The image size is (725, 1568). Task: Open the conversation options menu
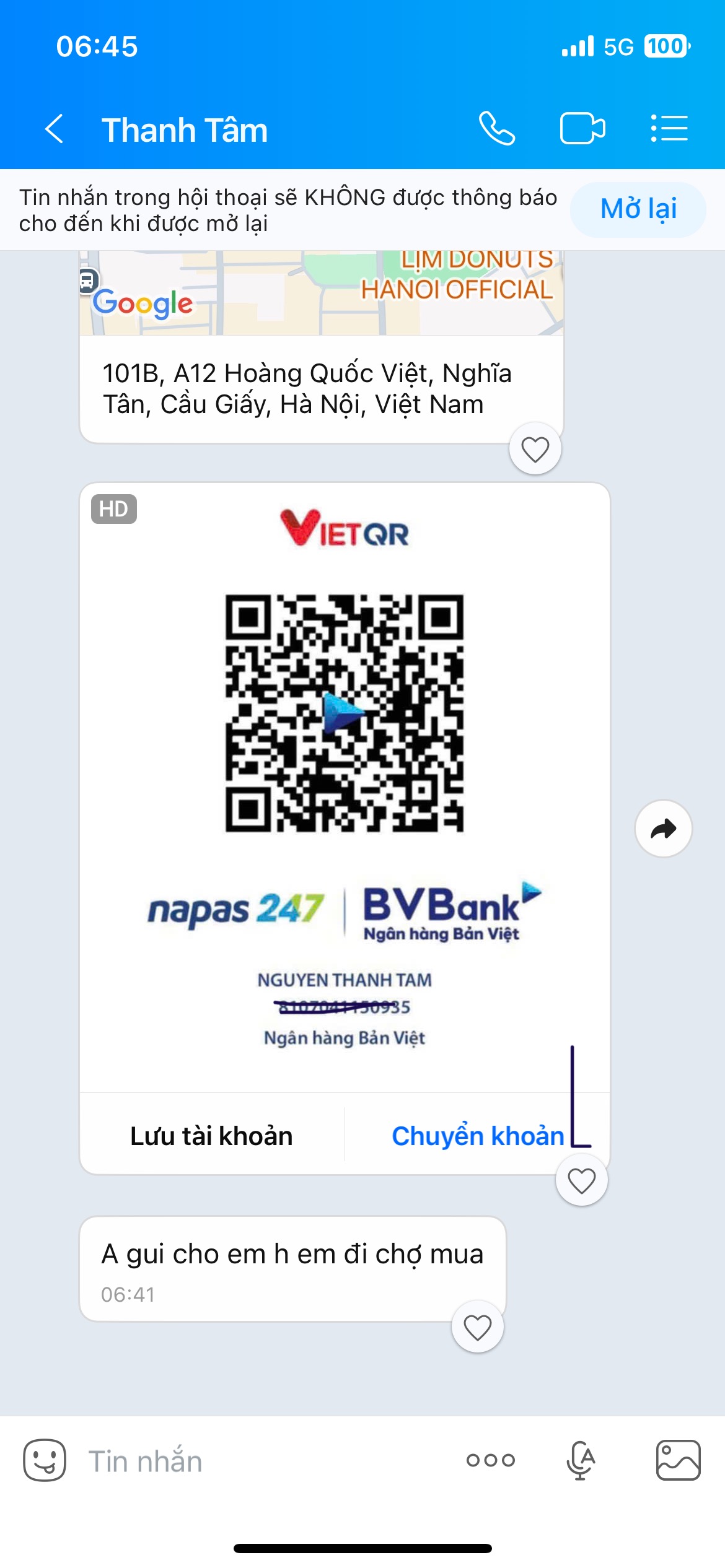[x=669, y=129]
